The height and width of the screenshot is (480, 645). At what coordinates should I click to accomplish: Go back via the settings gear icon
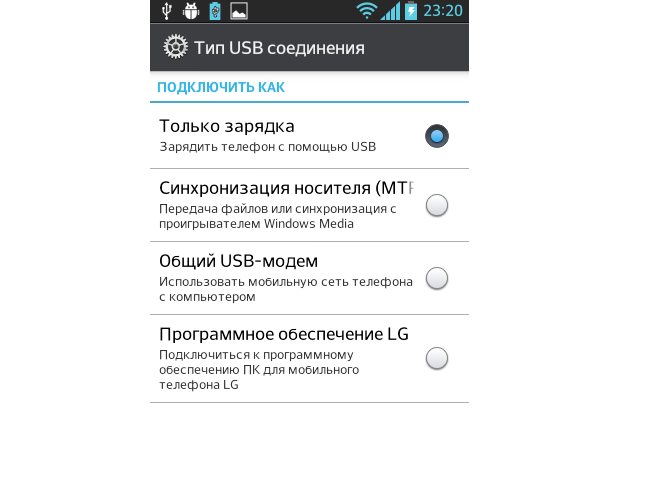174,47
